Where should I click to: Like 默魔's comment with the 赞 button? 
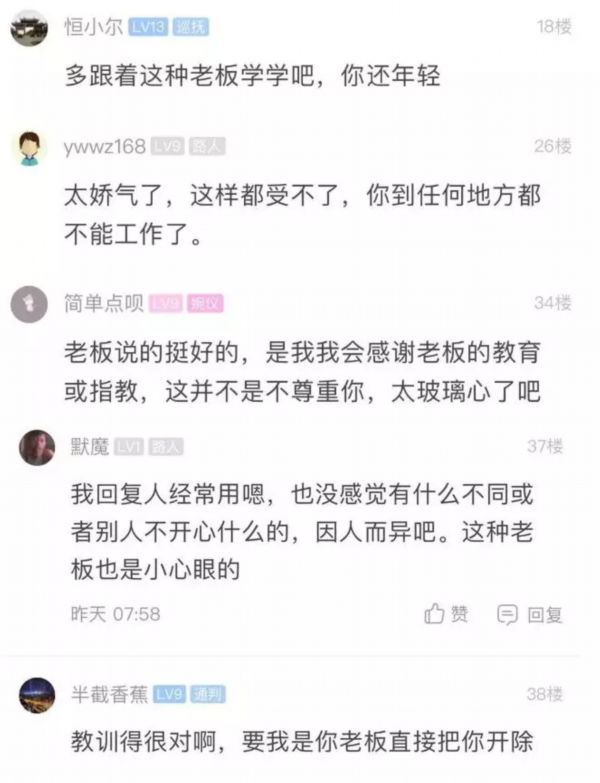(x=446, y=614)
